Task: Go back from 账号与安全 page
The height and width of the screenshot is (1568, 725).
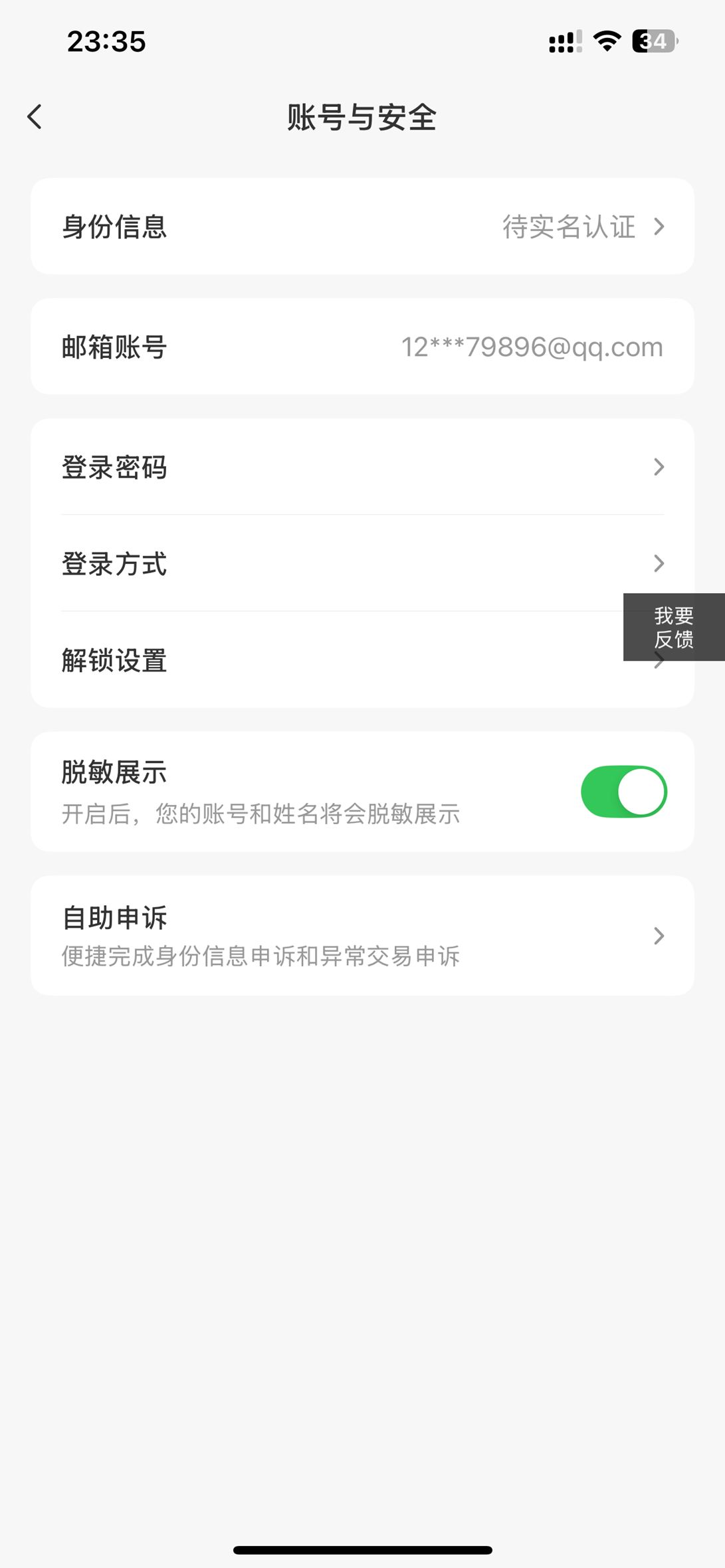Action: [35, 117]
